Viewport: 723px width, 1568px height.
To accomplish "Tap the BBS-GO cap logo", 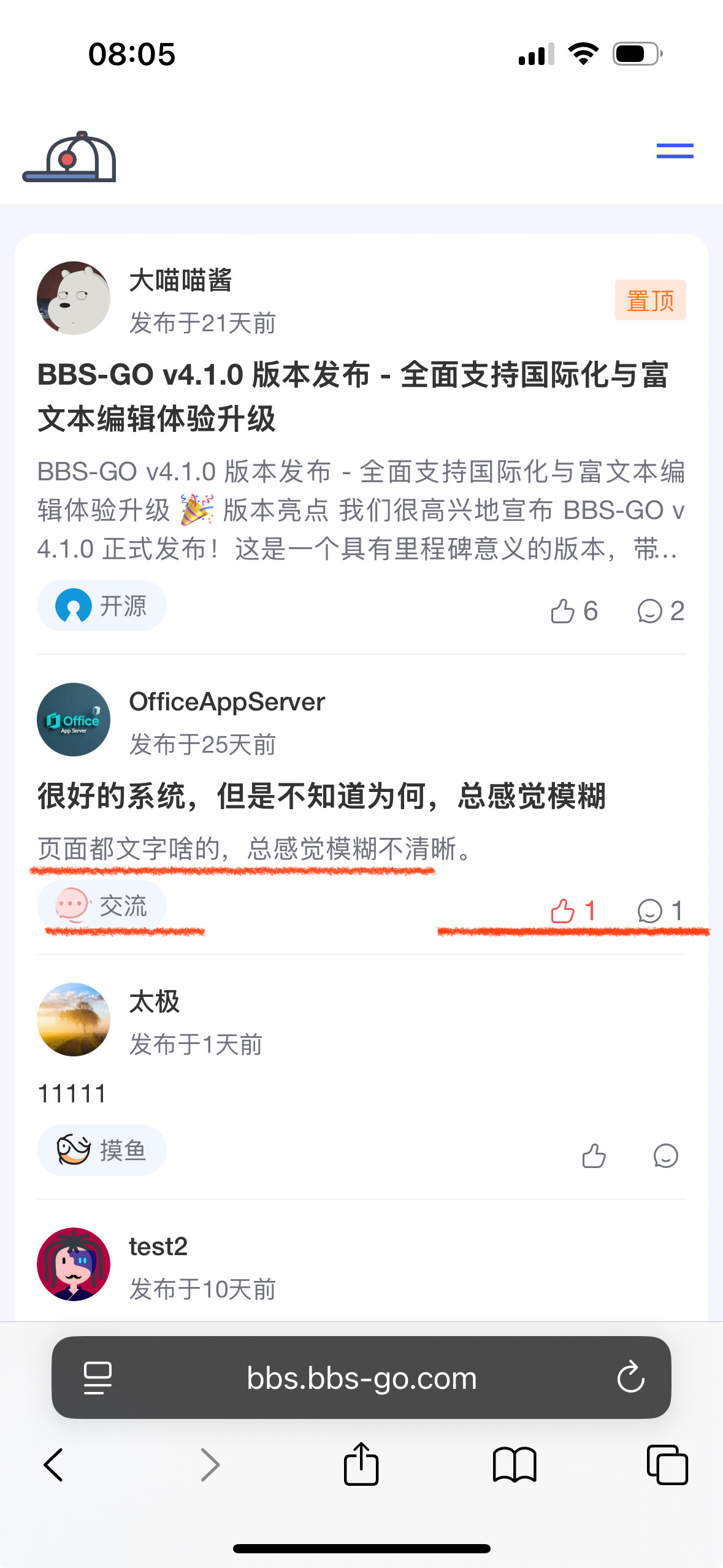I will (x=69, y=157).
